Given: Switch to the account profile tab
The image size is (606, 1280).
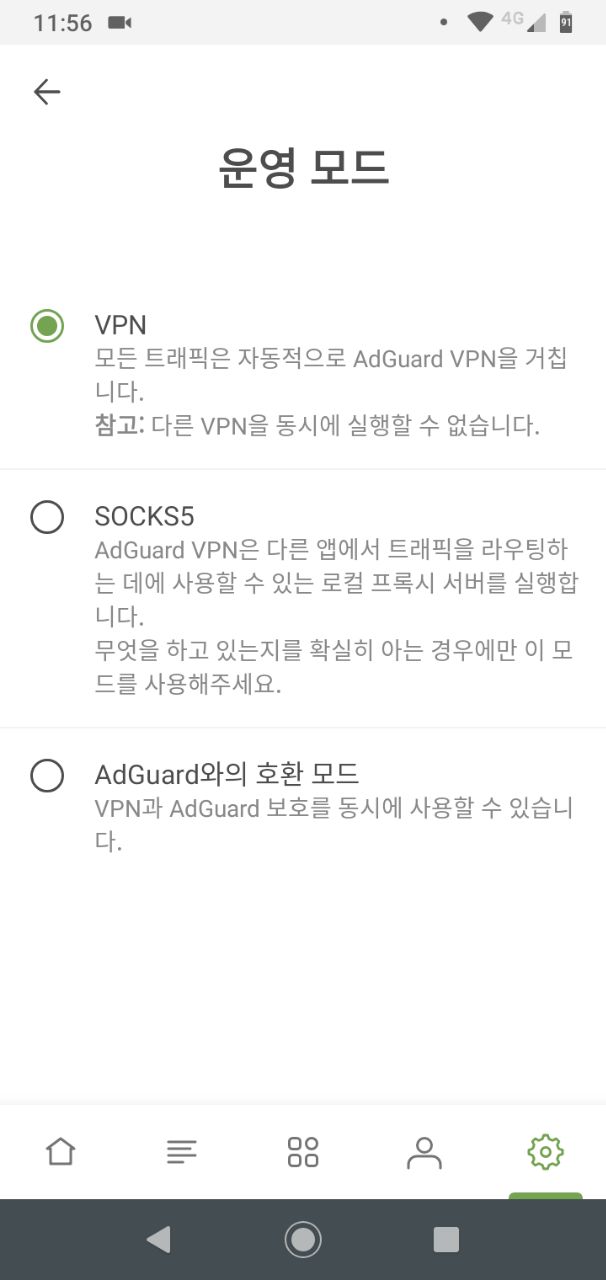Looking at the screenshot, I should point(424,1152).
